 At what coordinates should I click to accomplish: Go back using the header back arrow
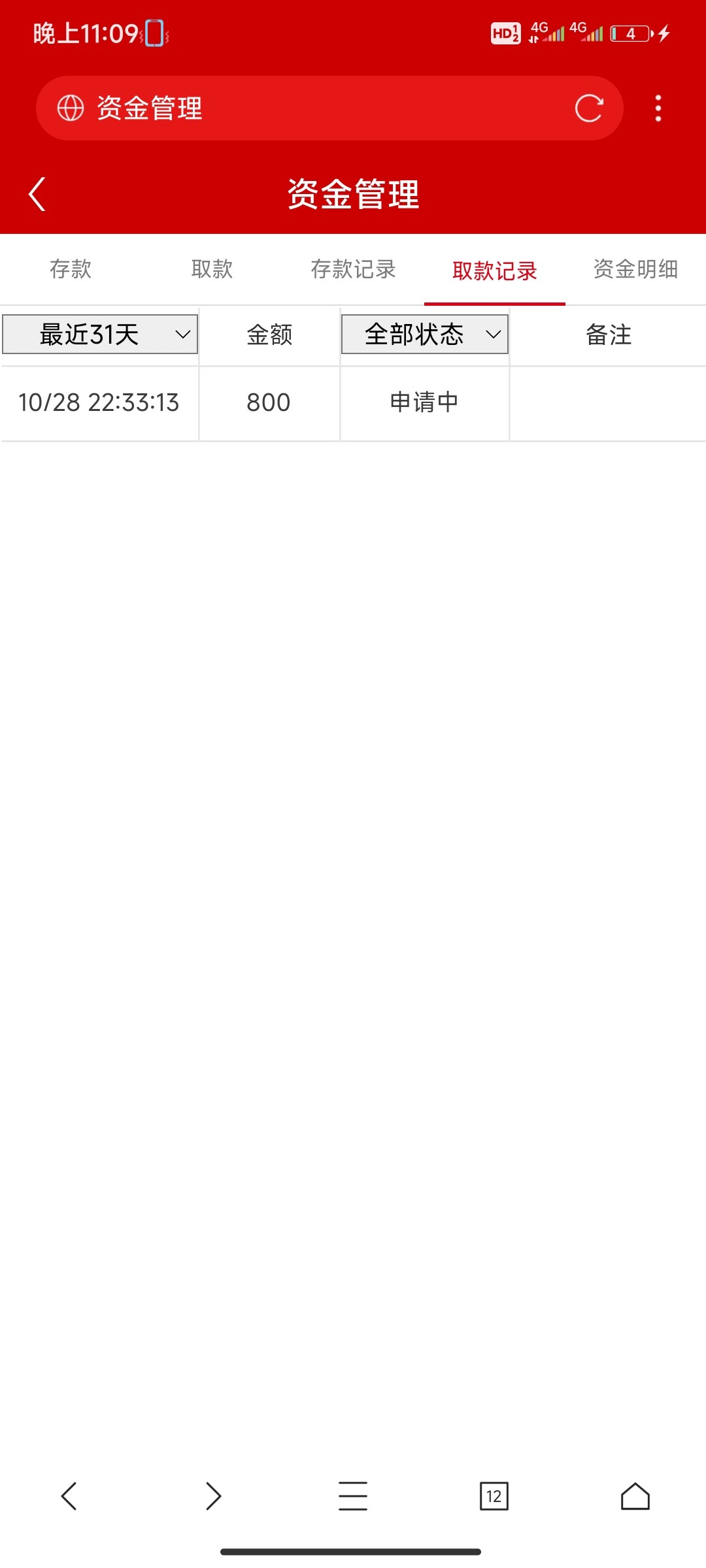pyautogui.click(x=37, y=194)
